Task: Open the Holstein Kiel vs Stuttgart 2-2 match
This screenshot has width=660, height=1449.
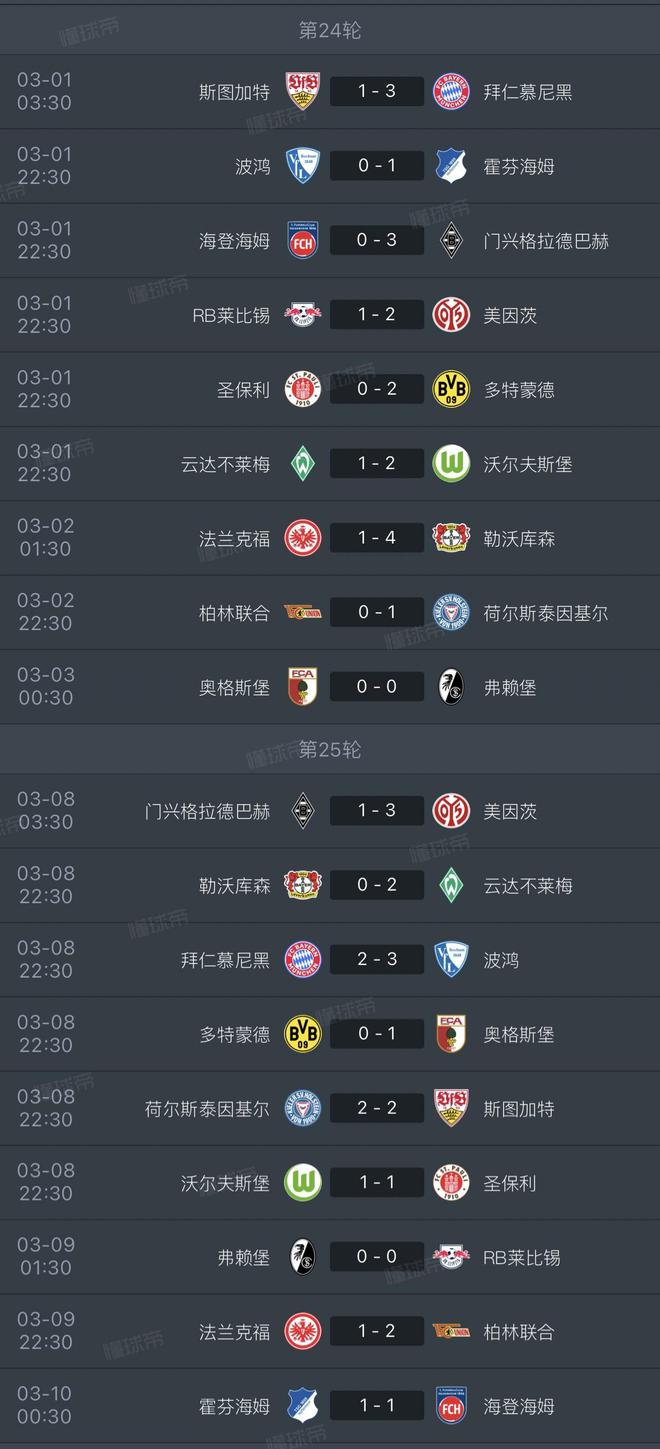Action: [377, 1108]
